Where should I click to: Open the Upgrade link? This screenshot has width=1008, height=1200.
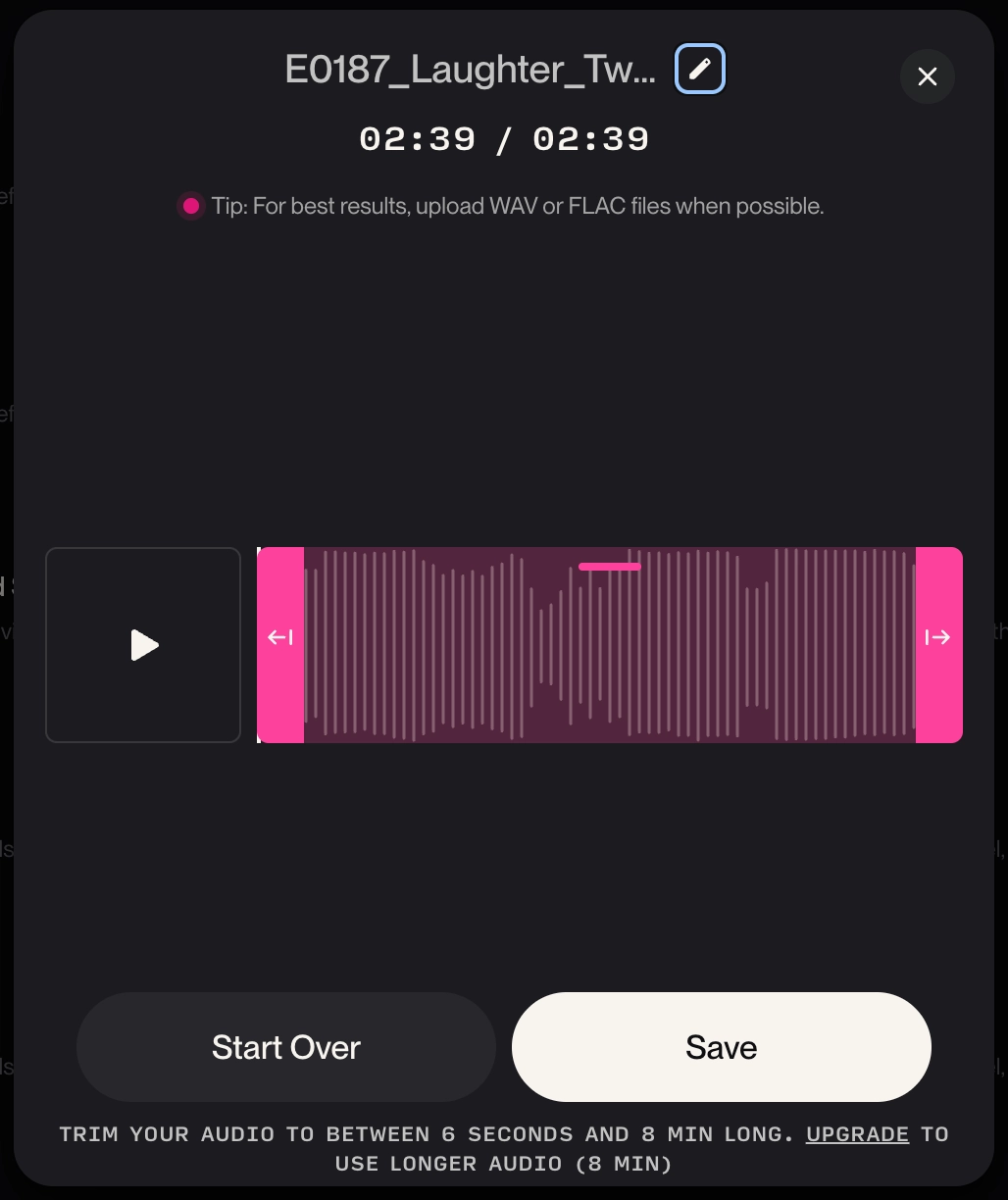(x=857, y=1134)
